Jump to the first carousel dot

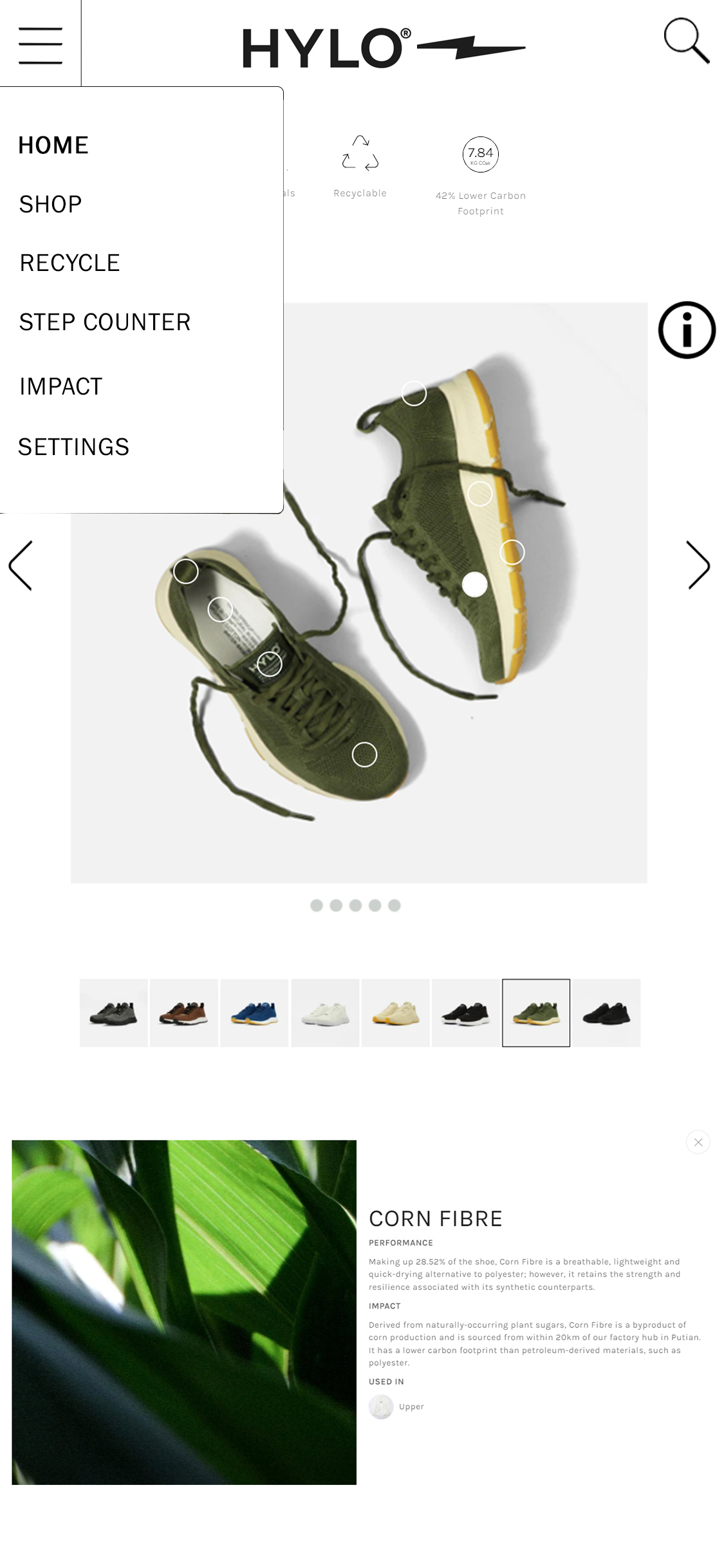click(x=317, y=906)
